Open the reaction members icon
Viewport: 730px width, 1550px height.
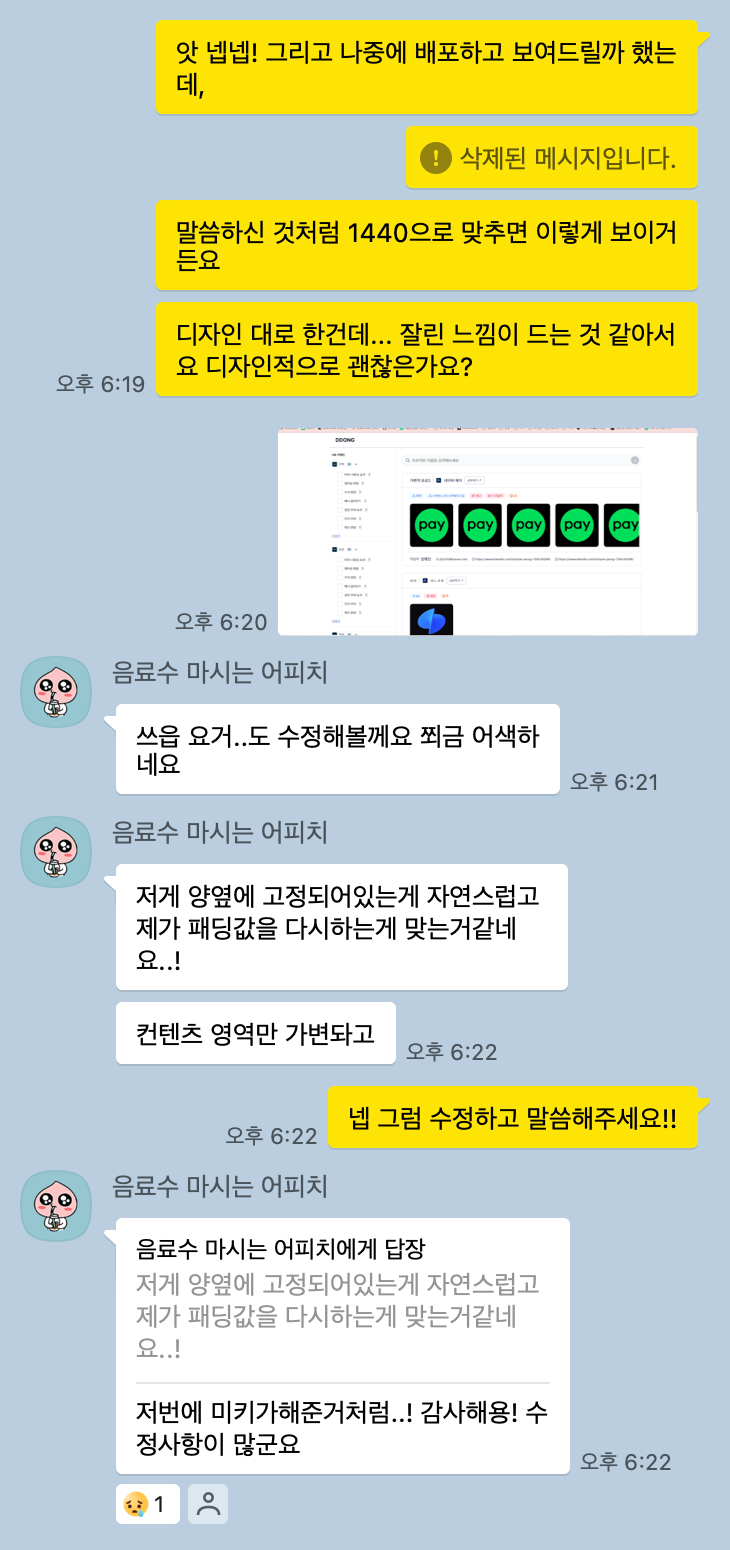[x=208, y=1504]
